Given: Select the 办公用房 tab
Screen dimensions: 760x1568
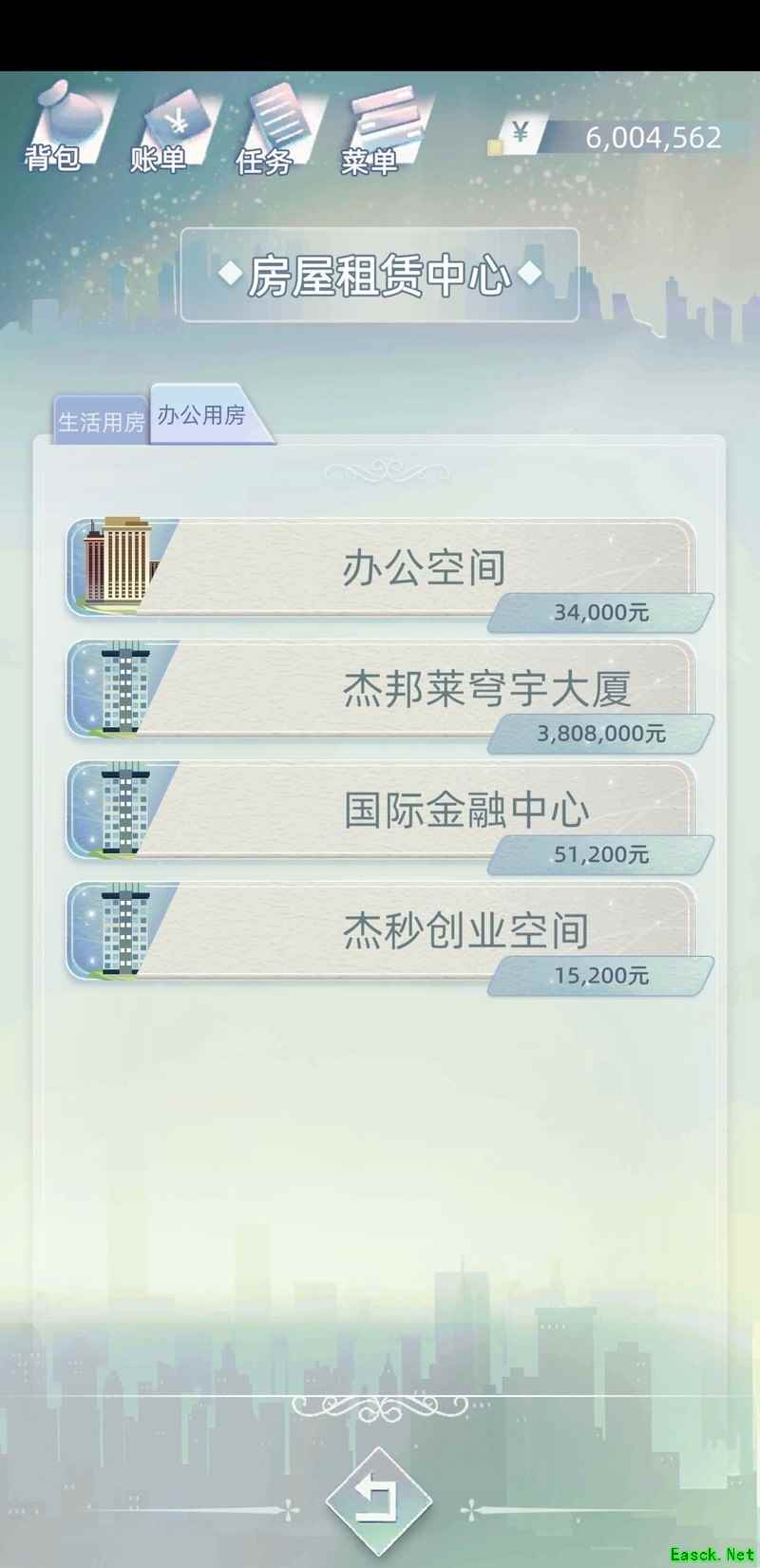Looking at the screenshot, I should [201, 415].
